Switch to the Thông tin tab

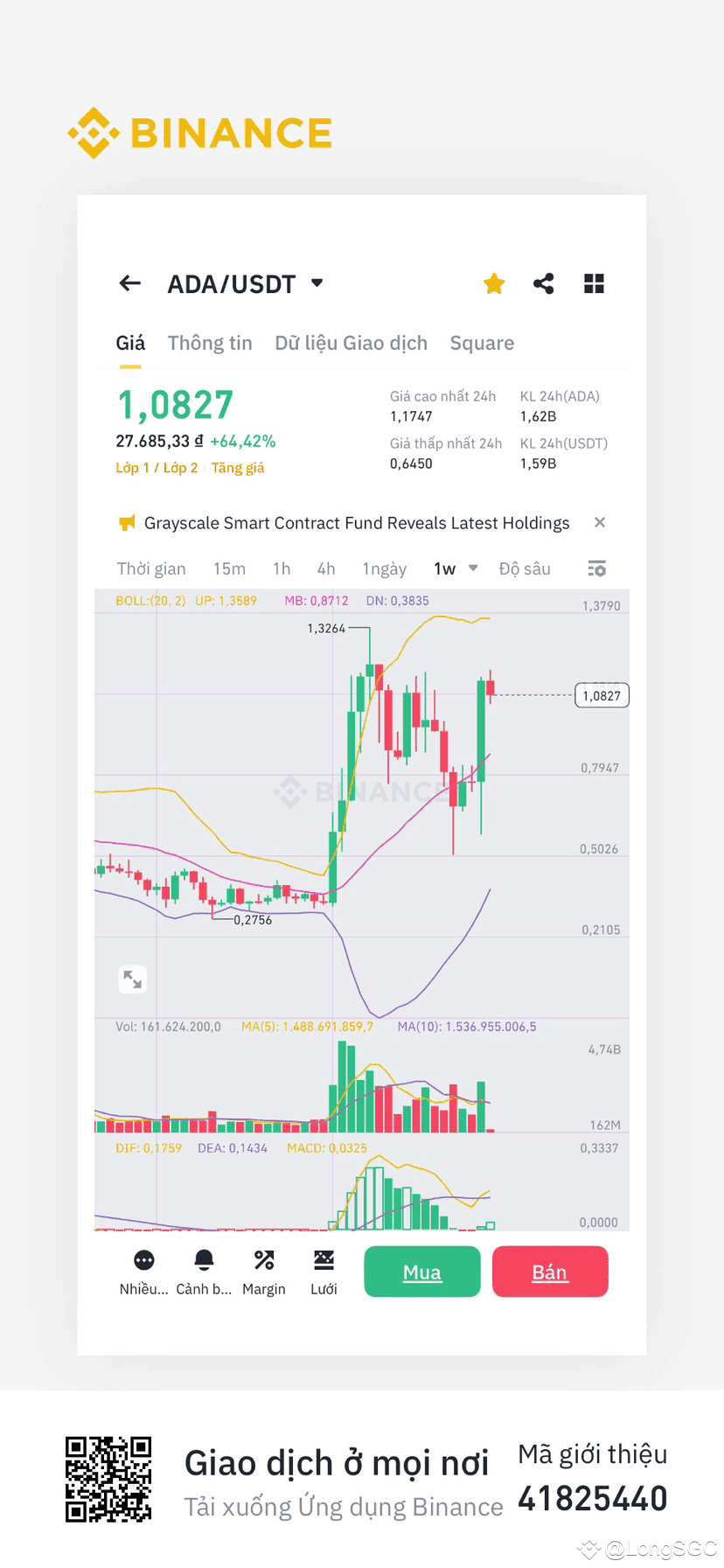209,343
